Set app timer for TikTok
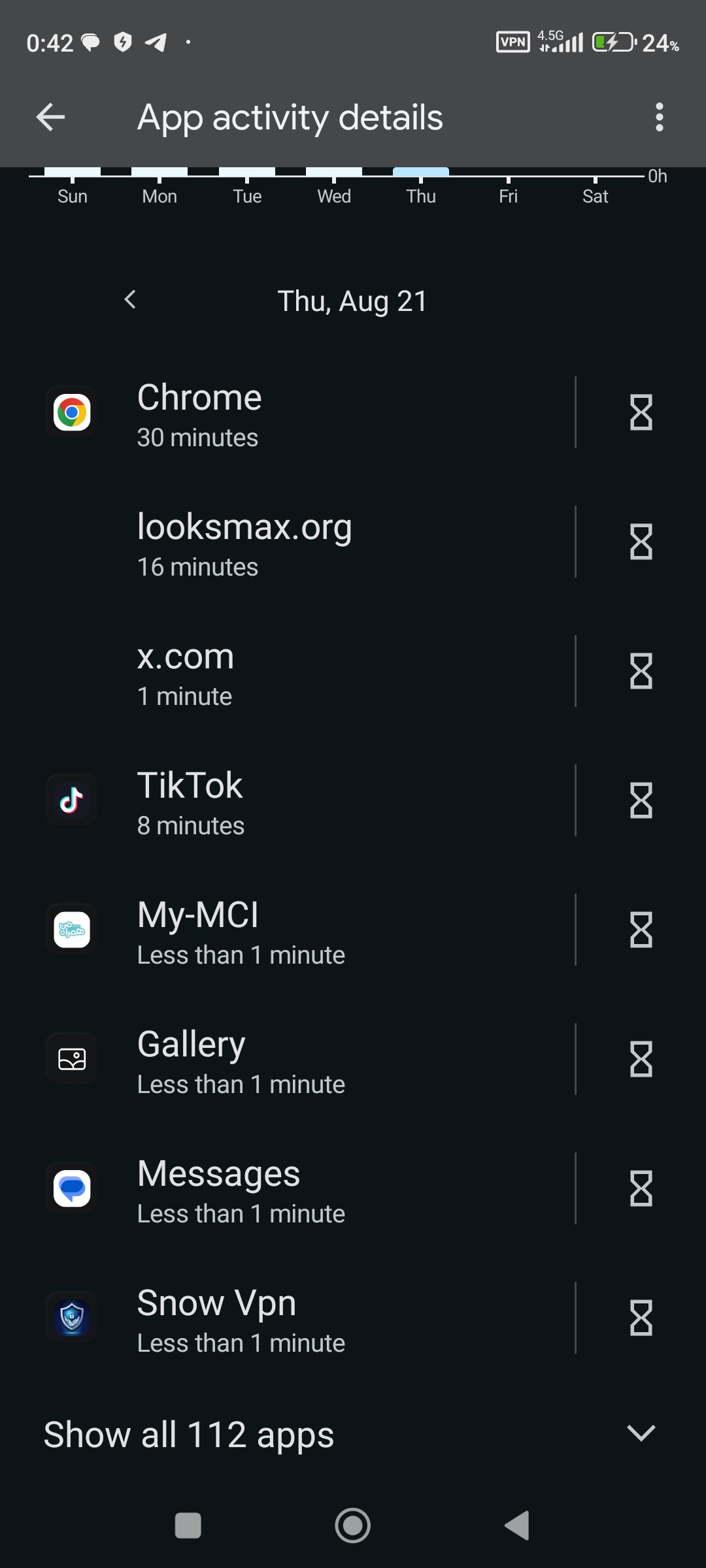706x1568 pixels. click(641, 800)
